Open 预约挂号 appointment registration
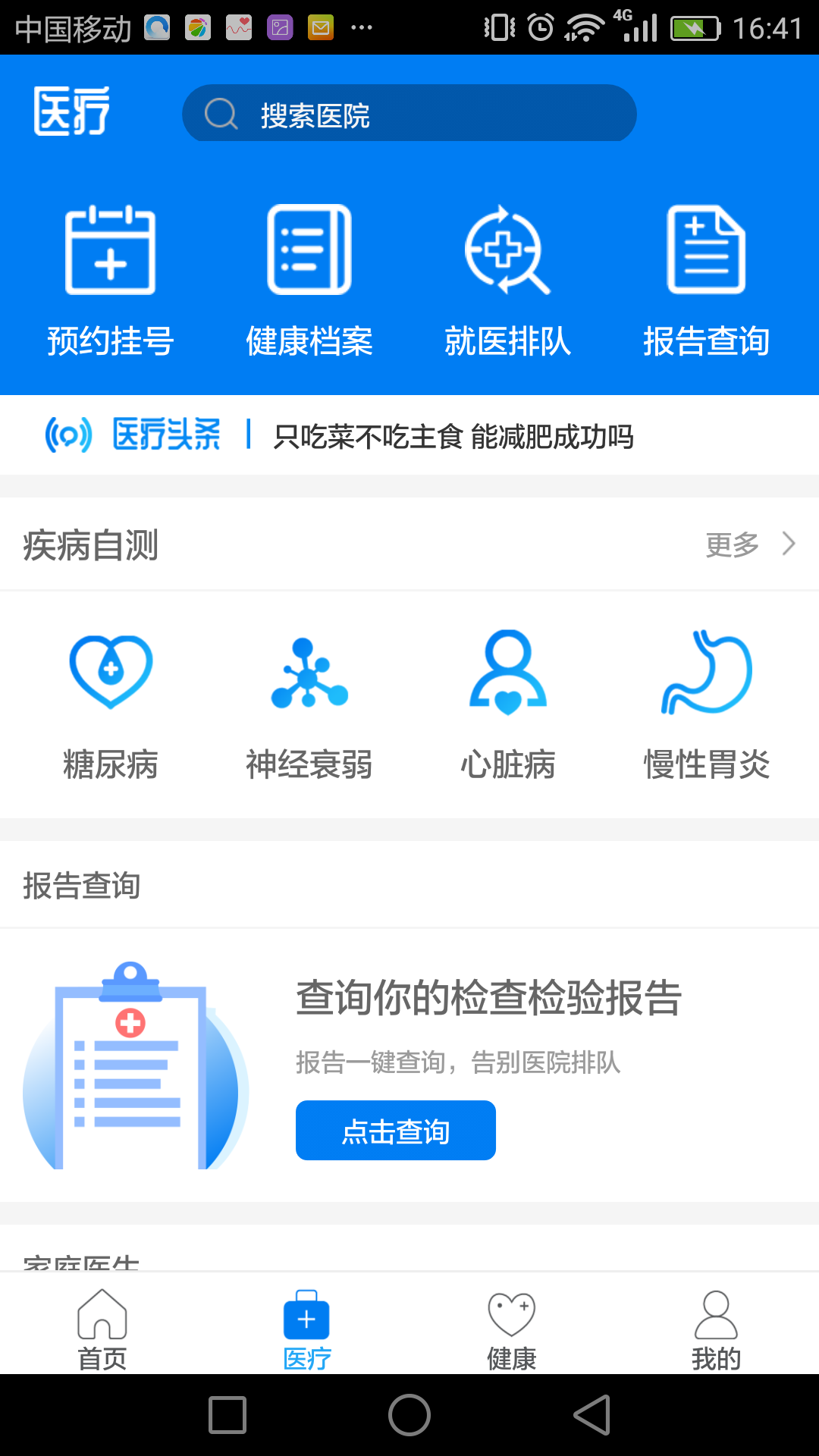819x1456 pixels. tap(111, 281)
